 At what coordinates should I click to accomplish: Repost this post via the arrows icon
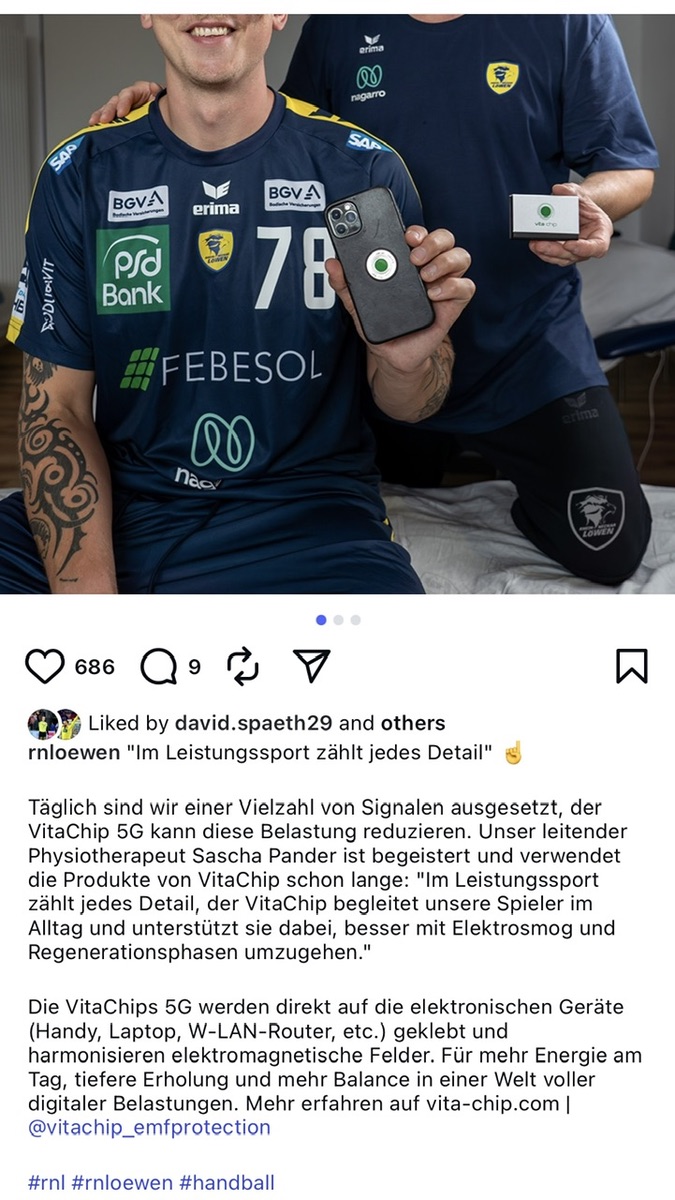pyautogui.click(x=242, y=666)
